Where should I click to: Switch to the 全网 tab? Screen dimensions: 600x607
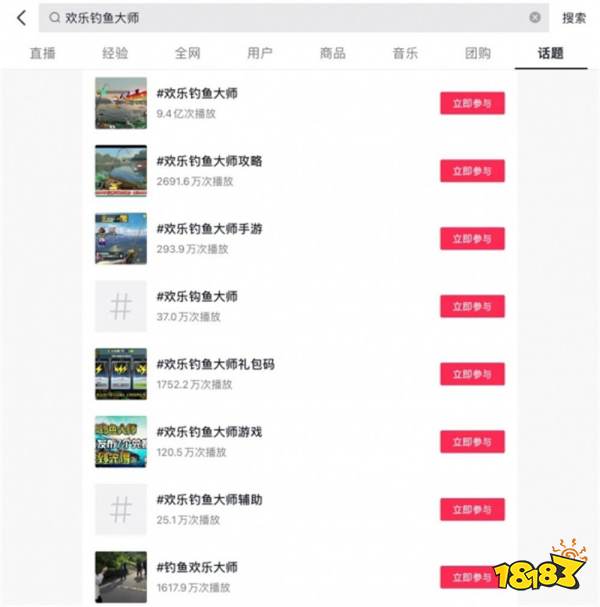coord(187,53)
